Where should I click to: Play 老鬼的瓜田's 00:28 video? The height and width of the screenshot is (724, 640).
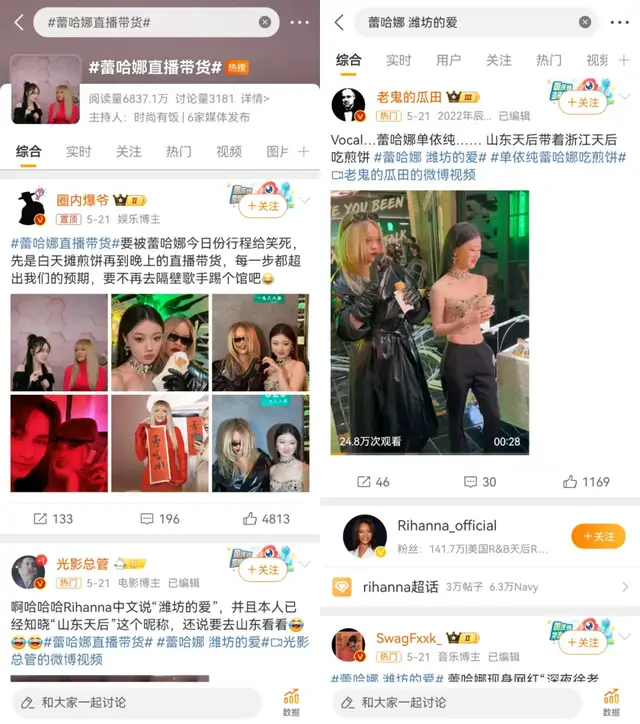(431, 323)
